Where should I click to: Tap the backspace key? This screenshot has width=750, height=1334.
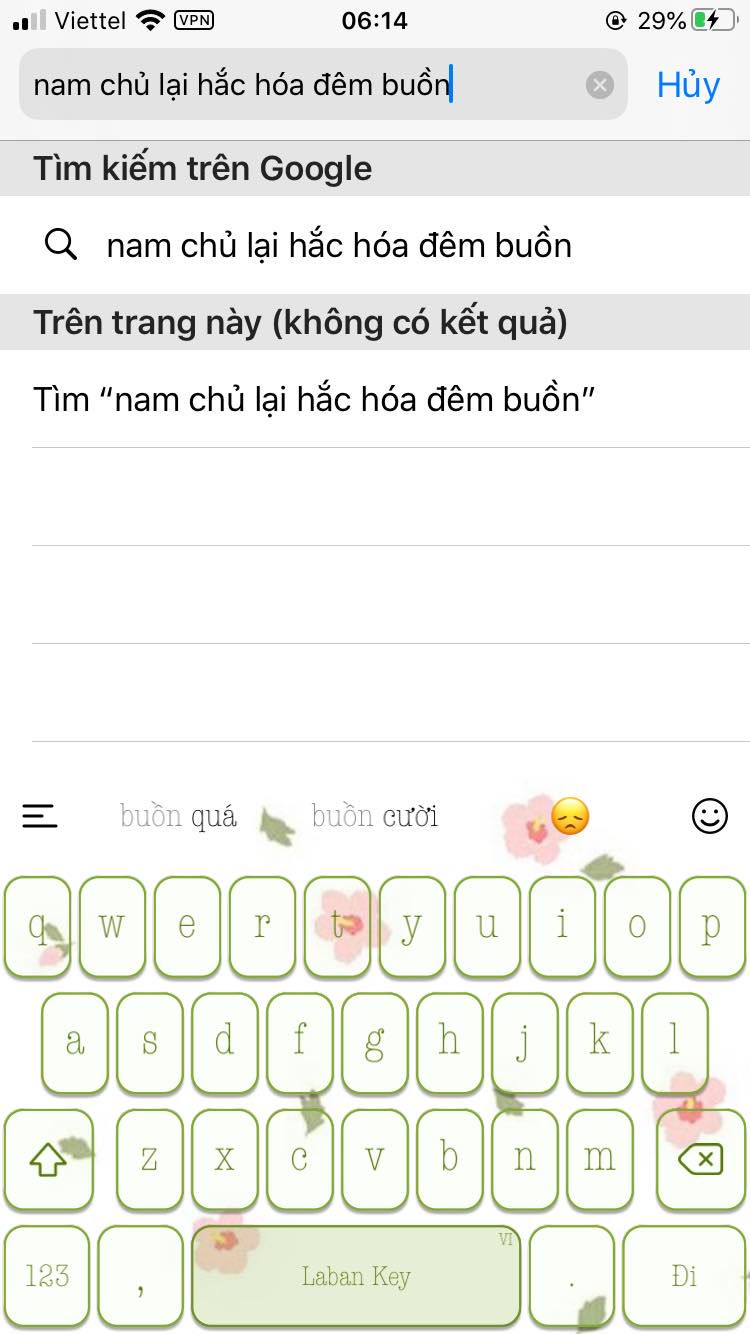click(700, 1160)
